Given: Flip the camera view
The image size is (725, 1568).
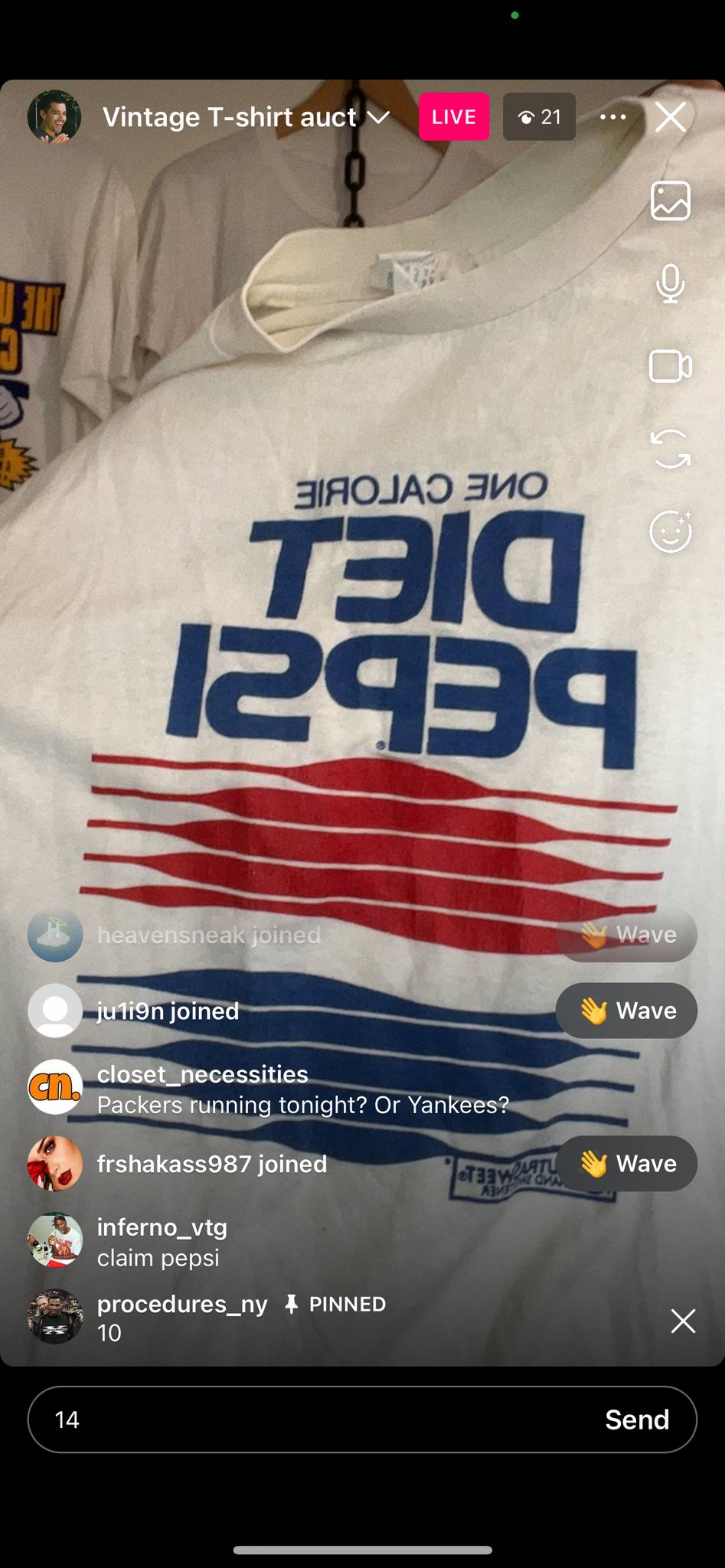Looking at the screenshot, I should [671, 449].
